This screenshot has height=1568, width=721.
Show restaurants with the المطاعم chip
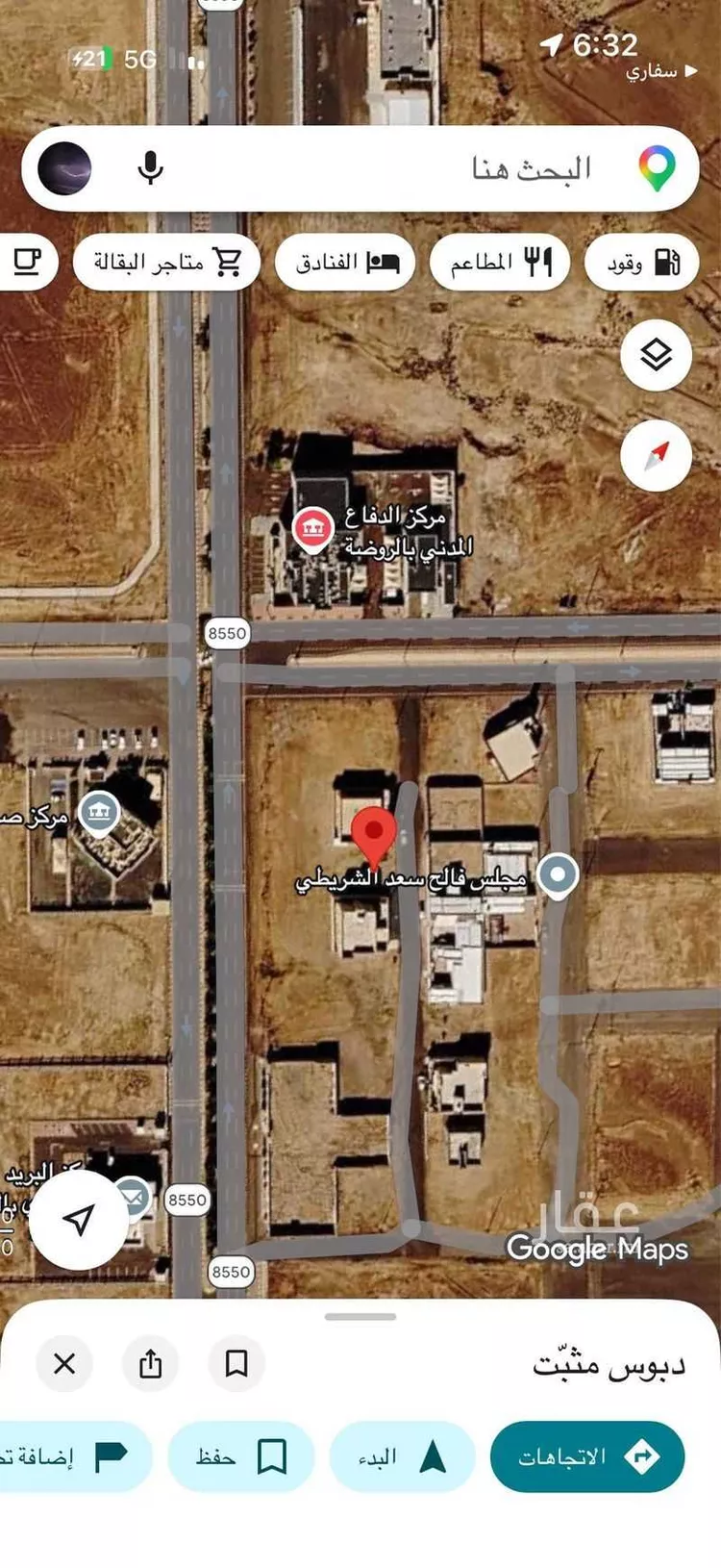(500, 262)
